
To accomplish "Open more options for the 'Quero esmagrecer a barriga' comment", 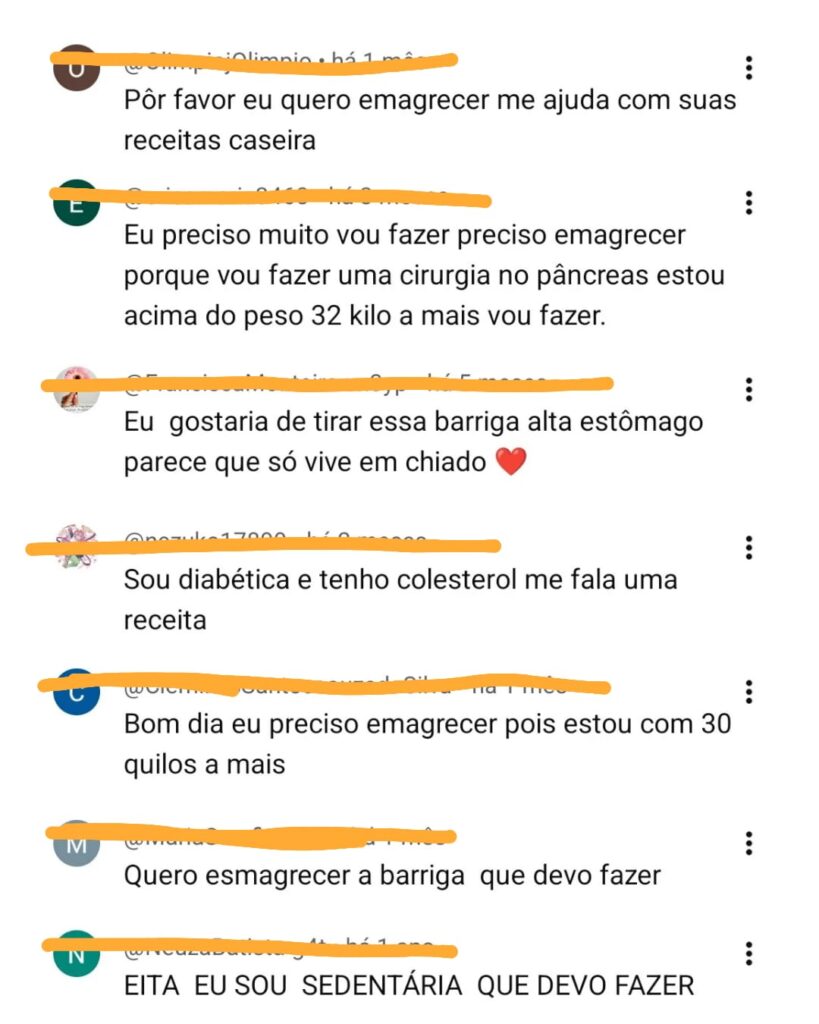I will pos(749,843).
